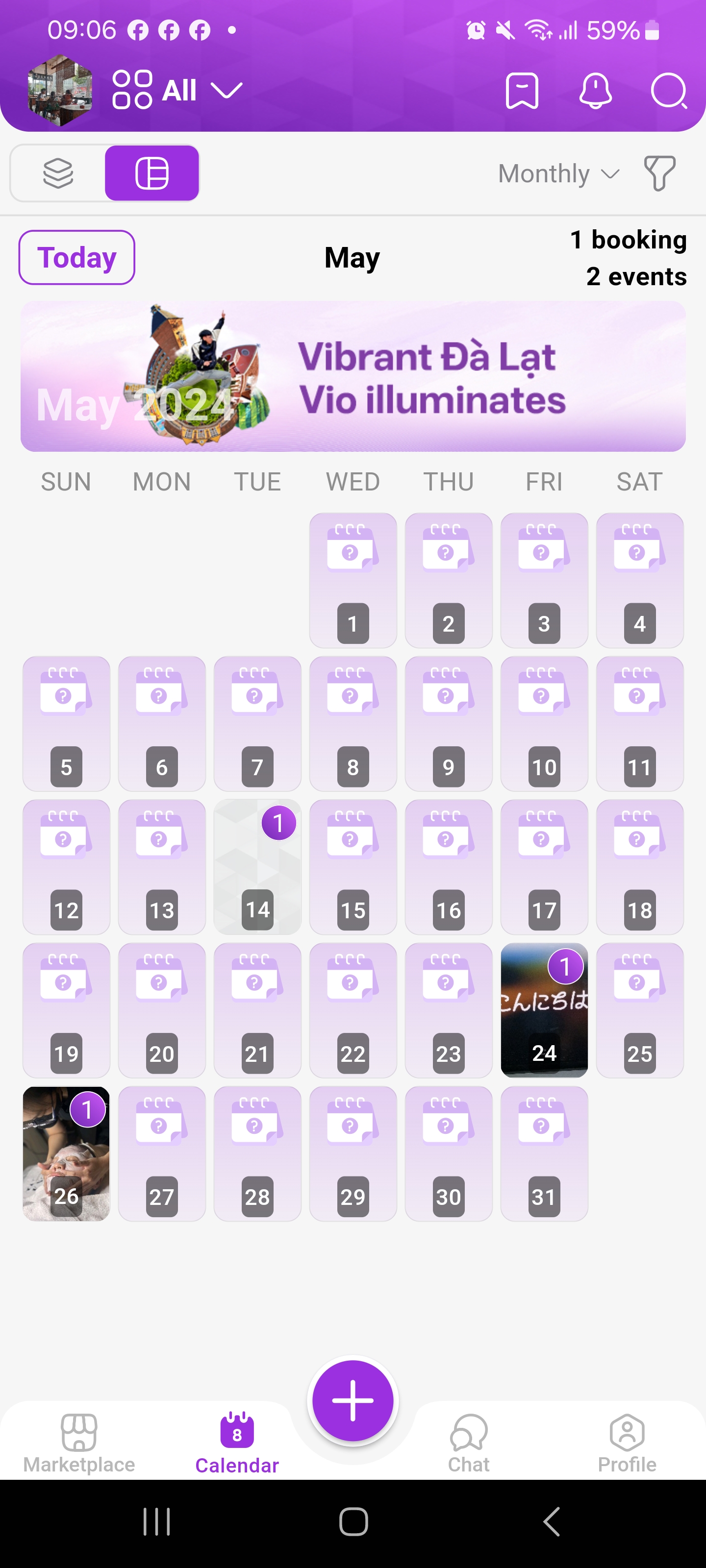Open the Vibrant Đà Lạt banner
Screen dimensions: 706x1568
tap(353, 377)
